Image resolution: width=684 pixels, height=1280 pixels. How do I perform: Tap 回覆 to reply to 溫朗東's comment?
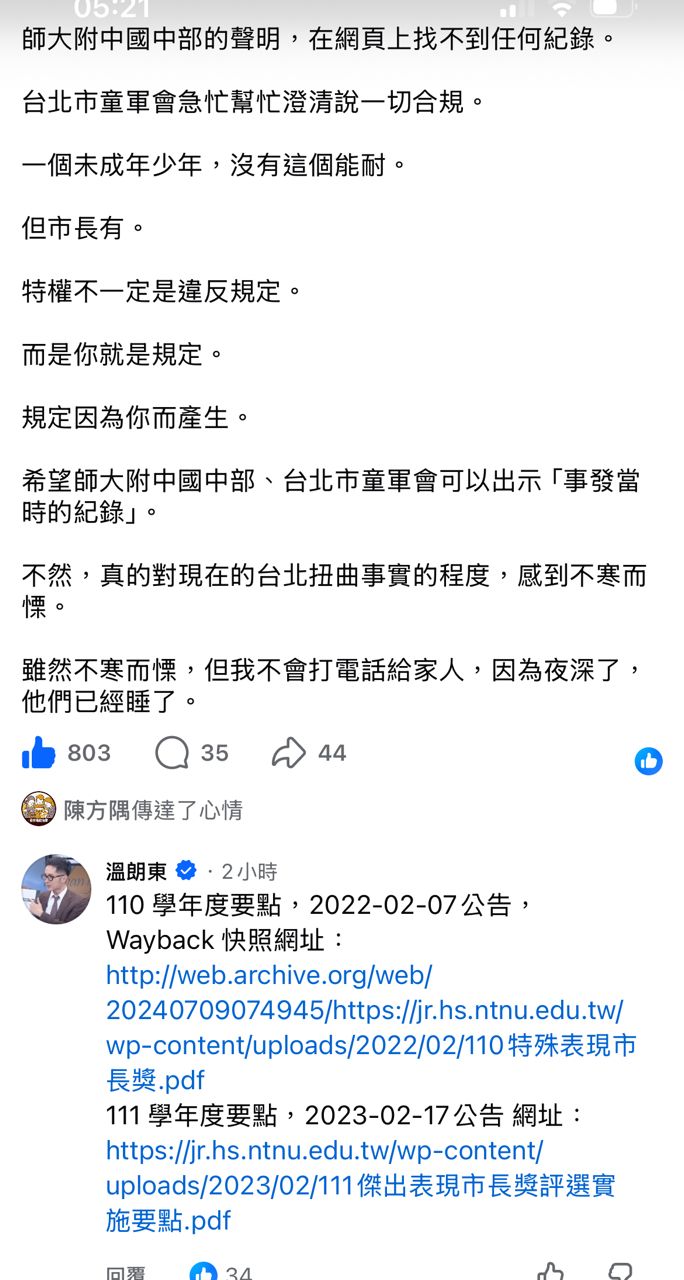126,1273
